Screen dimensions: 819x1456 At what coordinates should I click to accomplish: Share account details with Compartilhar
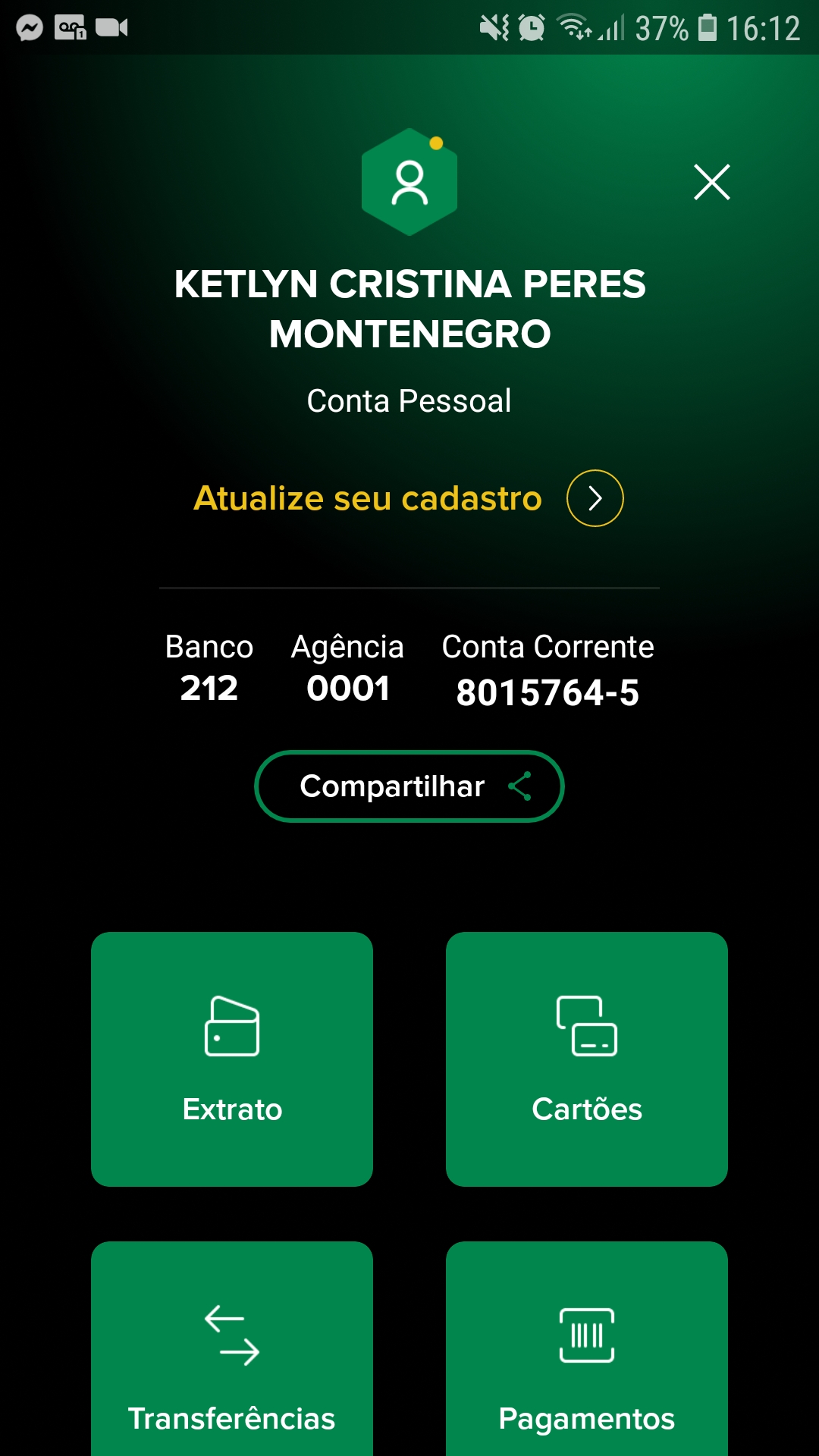tap(409, 786)
